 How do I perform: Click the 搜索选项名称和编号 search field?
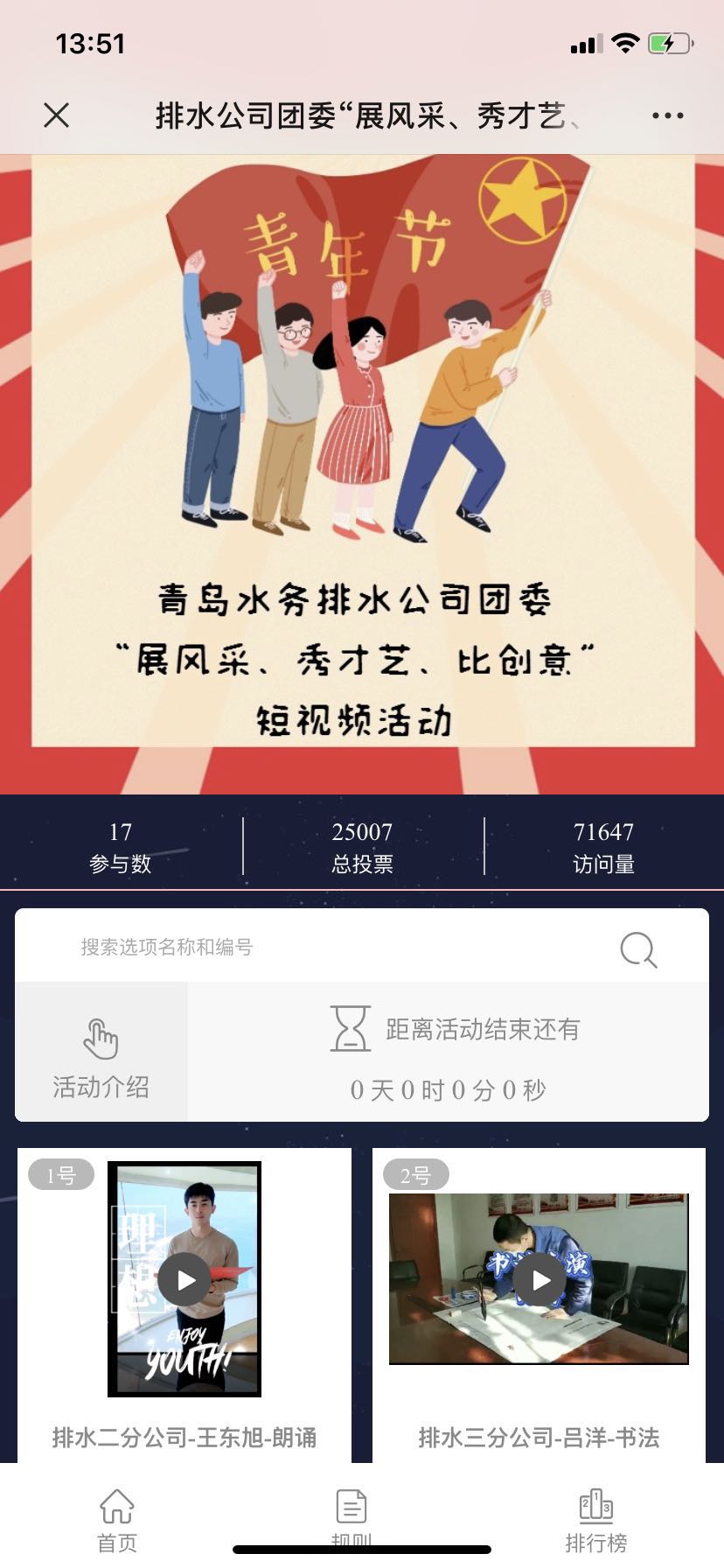point(262,948)
